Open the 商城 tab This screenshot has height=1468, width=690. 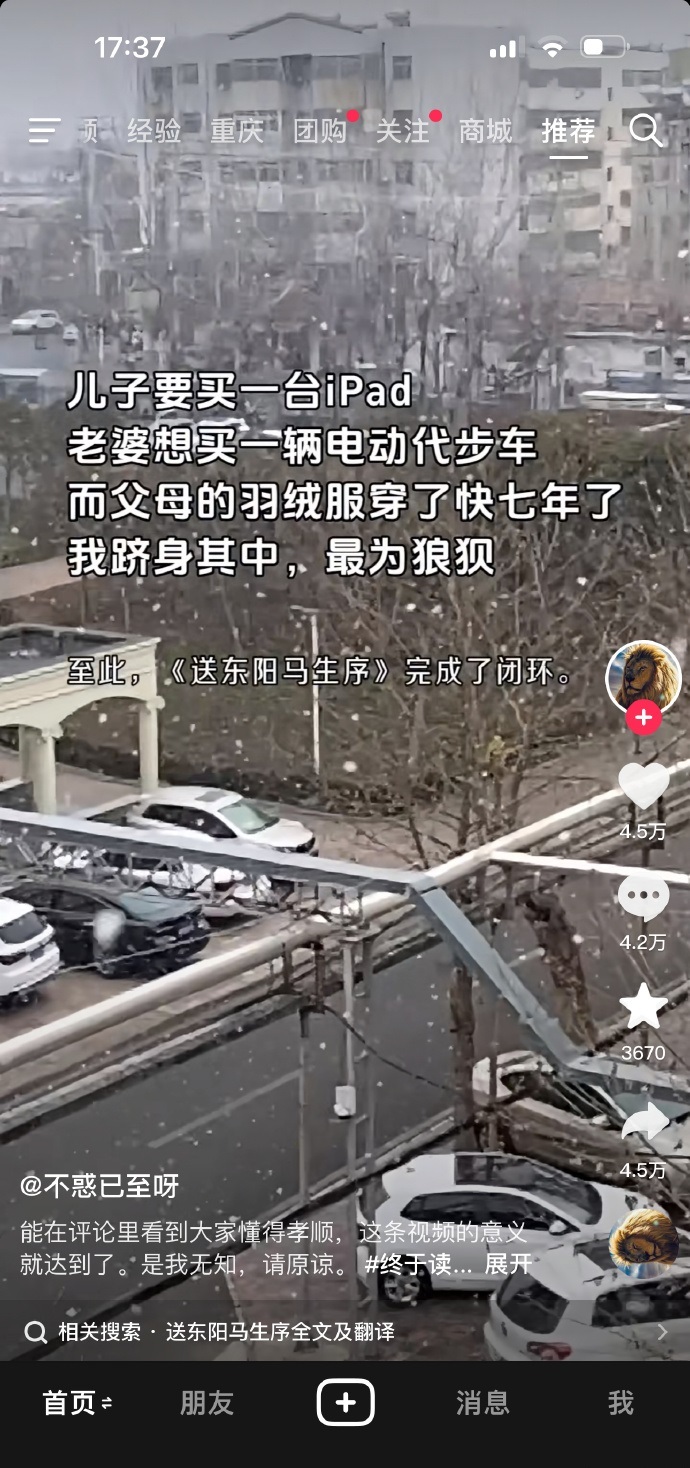(x=485, y=131)
